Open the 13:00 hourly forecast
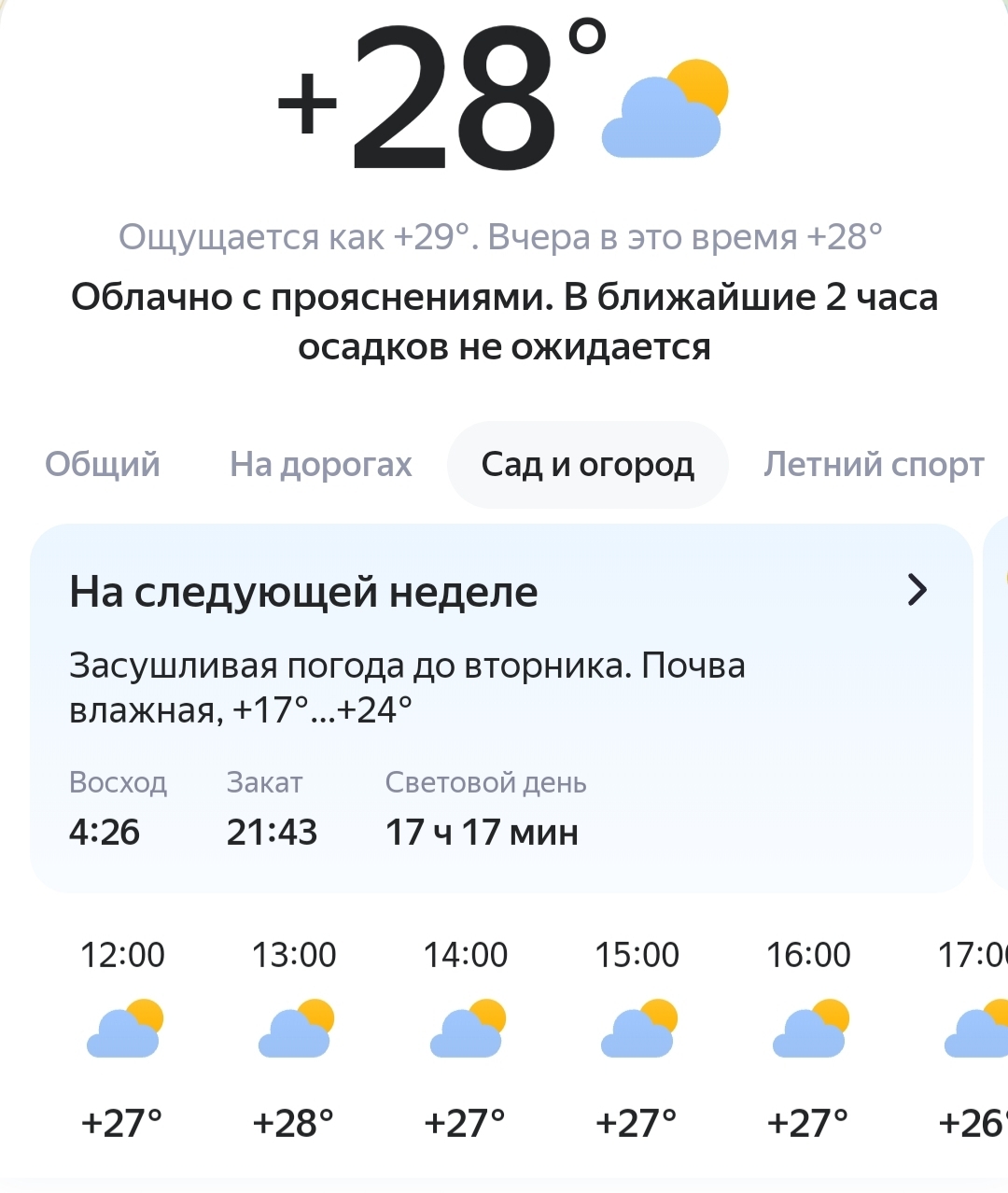Image resolution: width=1008 pixels, height=1193 pixels. click(294, 1036)
